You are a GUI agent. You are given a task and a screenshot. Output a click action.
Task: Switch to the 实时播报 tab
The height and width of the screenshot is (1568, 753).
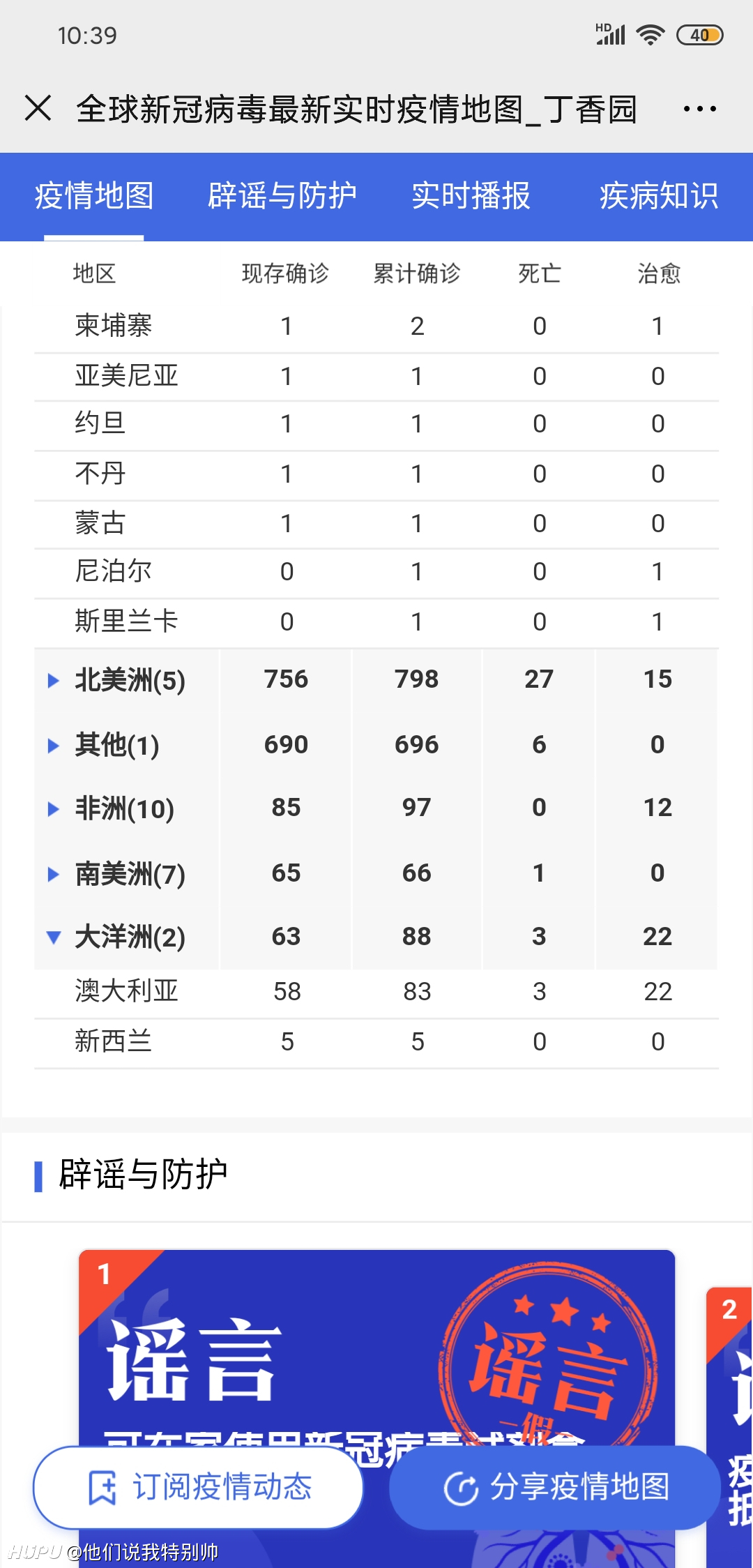coord(471,196)
